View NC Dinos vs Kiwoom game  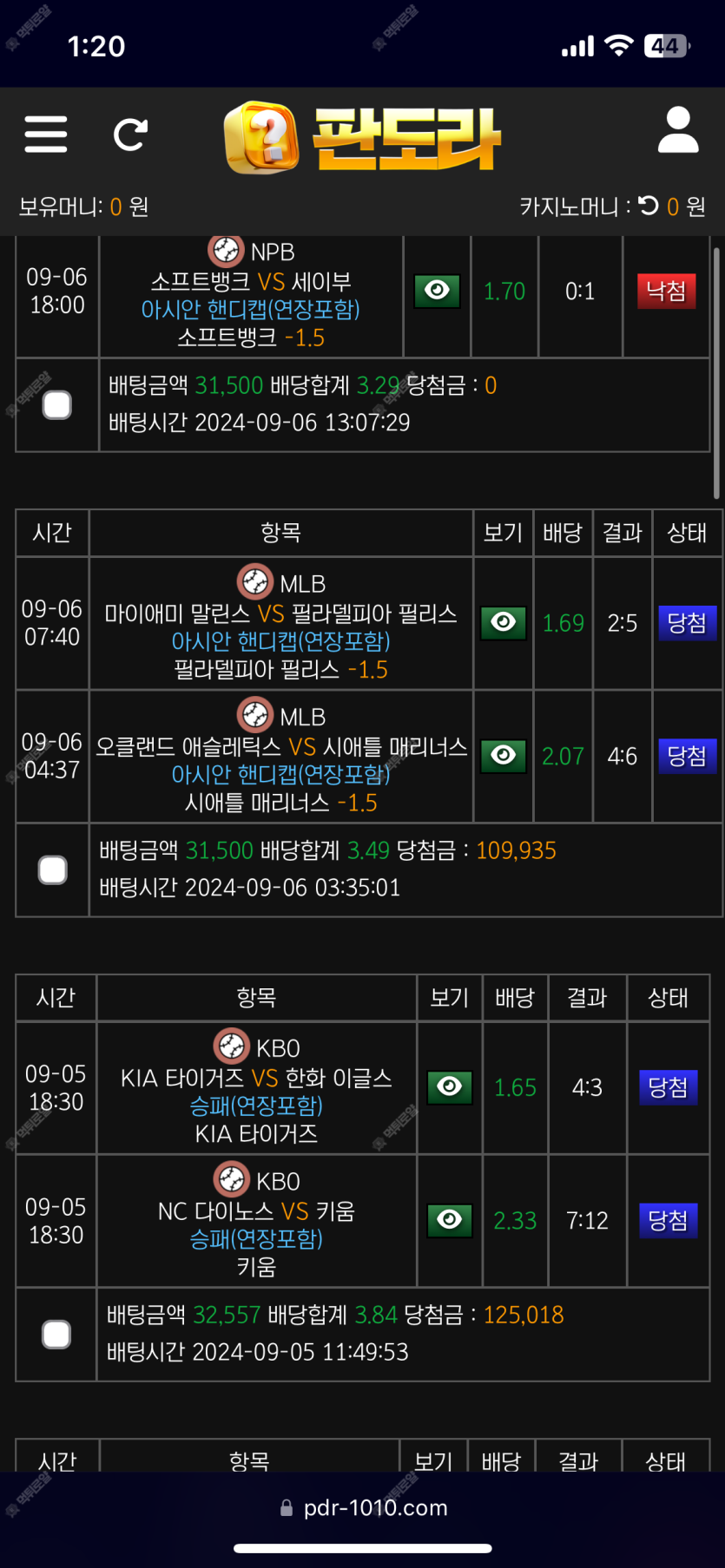(x=450, y=1220)
